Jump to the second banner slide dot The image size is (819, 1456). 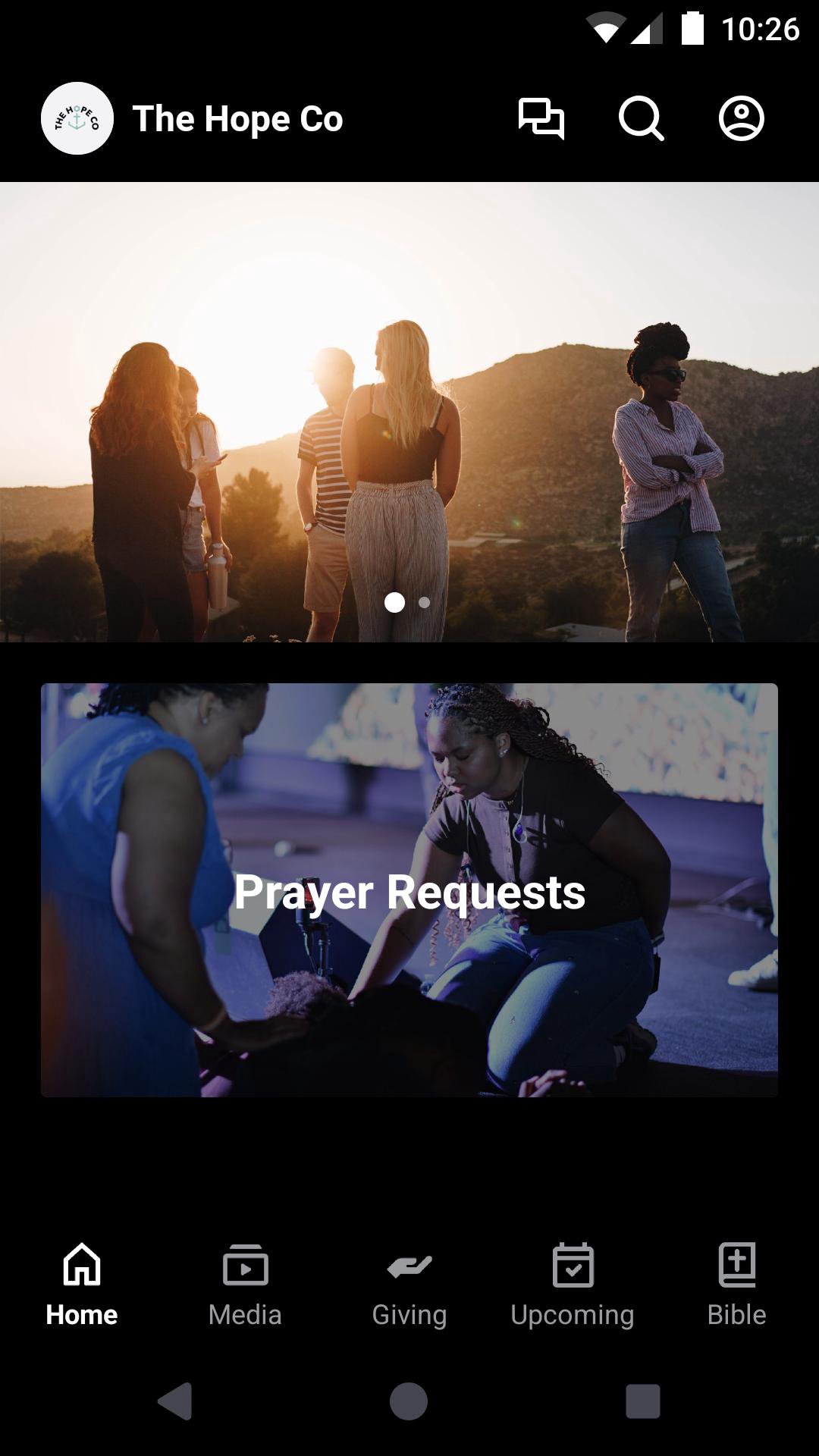point(425,602)
